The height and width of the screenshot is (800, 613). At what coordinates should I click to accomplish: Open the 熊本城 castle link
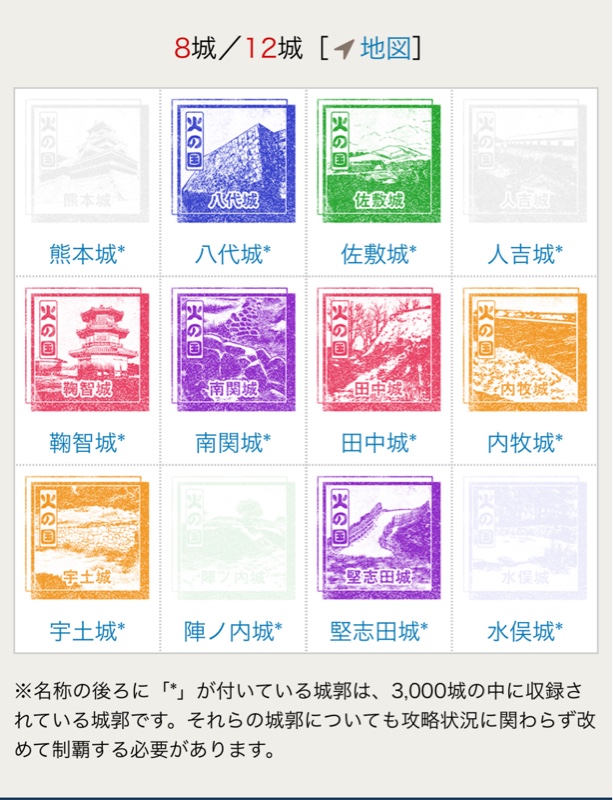click(87, 253)
